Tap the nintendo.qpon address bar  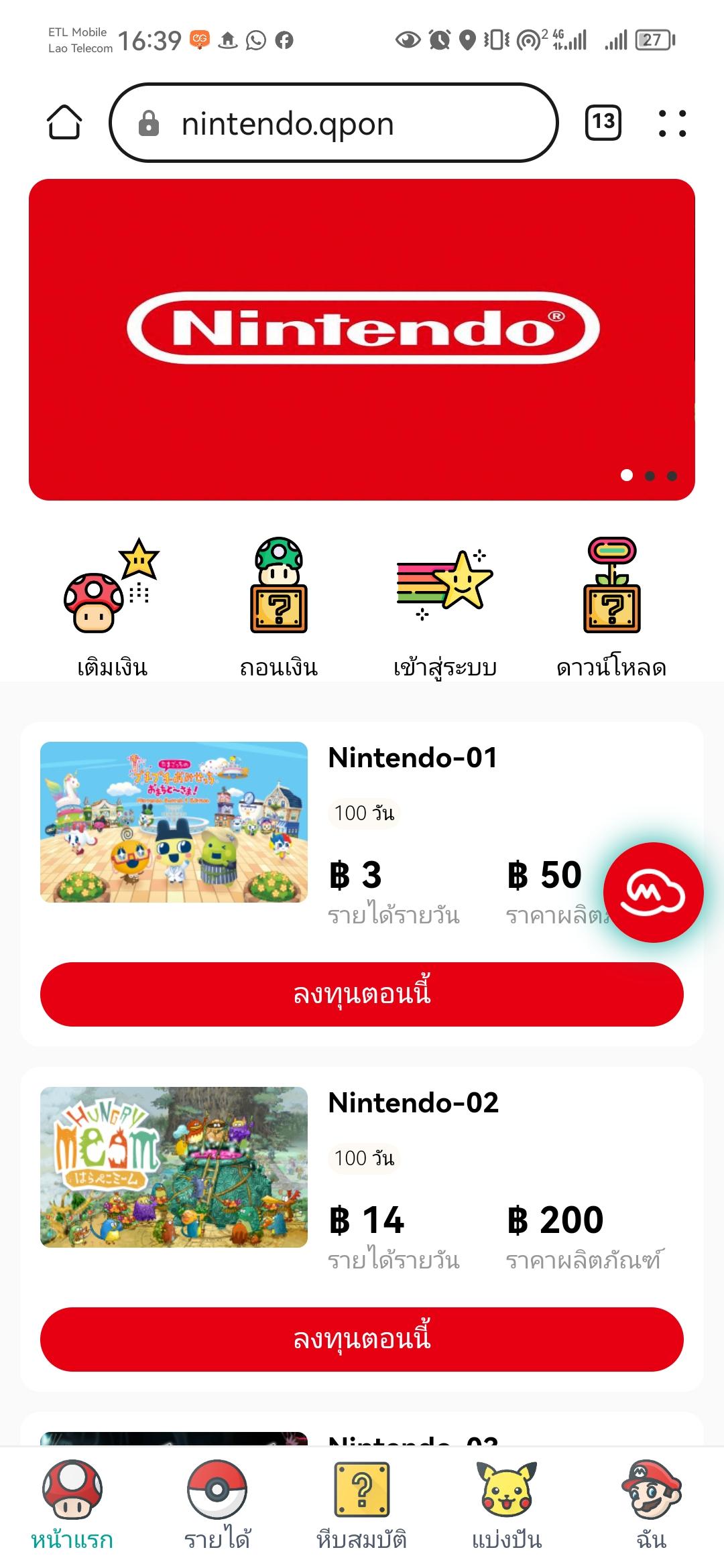click(333, 123)
